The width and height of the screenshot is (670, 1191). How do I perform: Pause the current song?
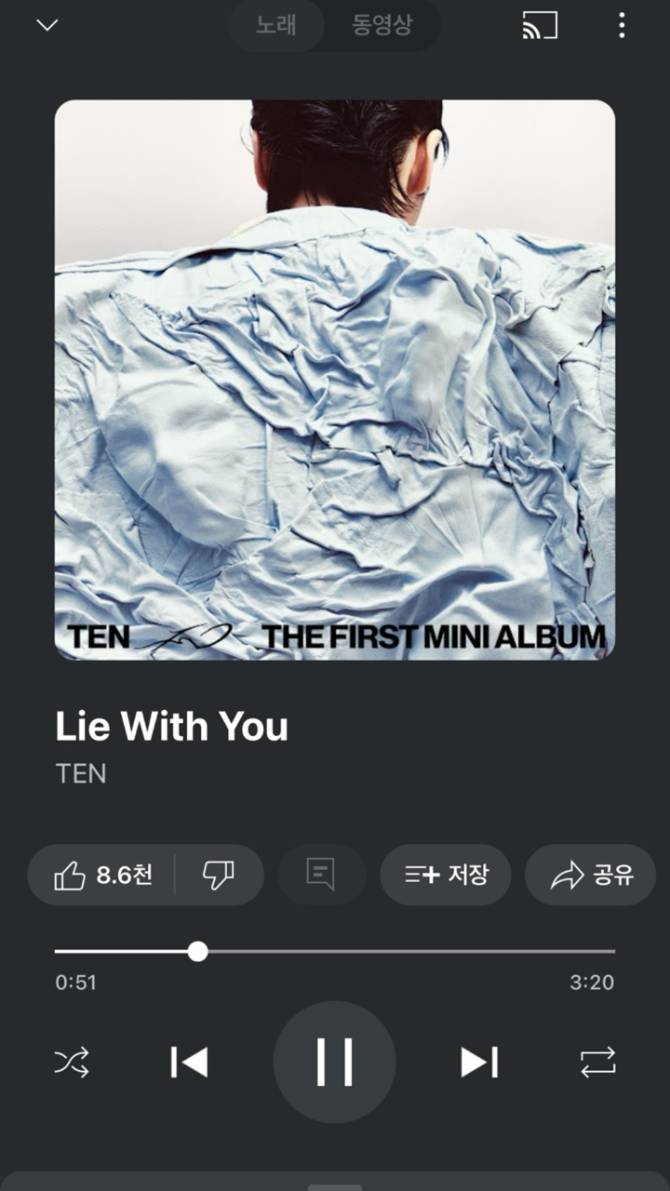click(335, 1062)
